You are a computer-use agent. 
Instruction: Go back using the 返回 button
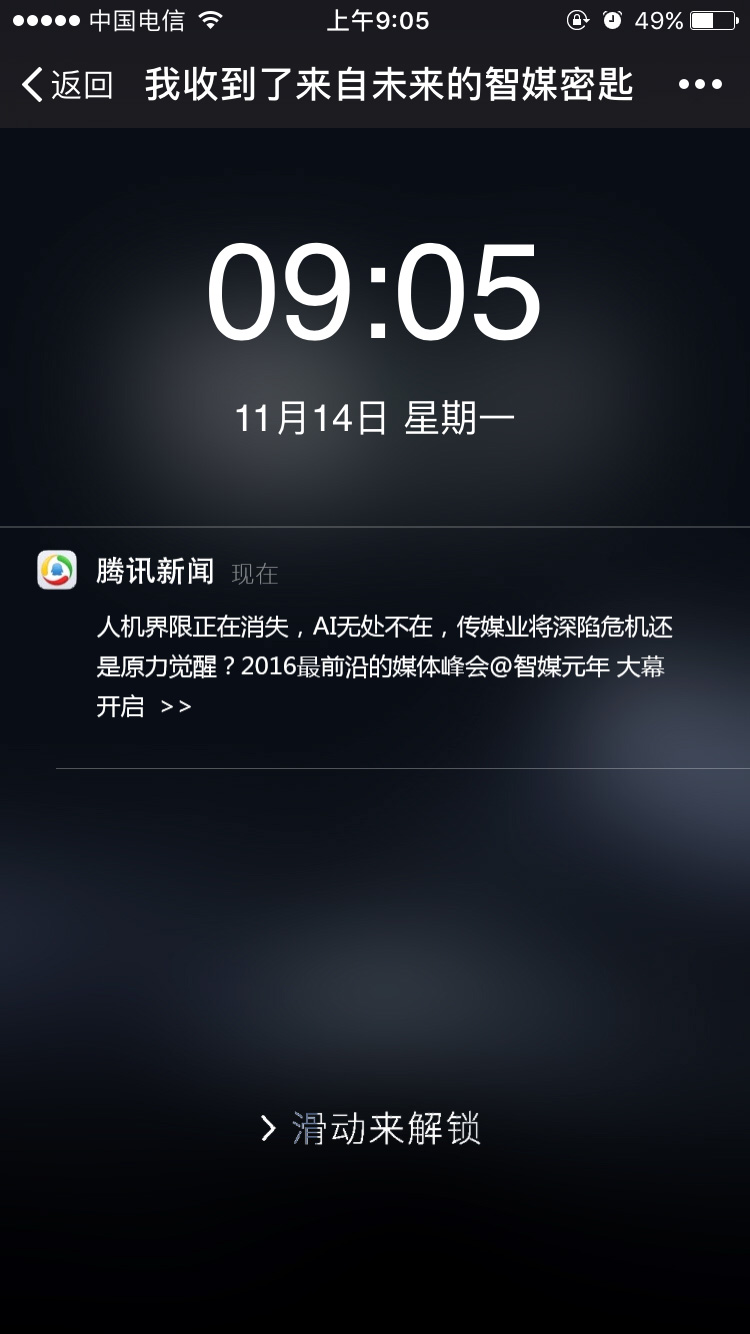[66, 85]
